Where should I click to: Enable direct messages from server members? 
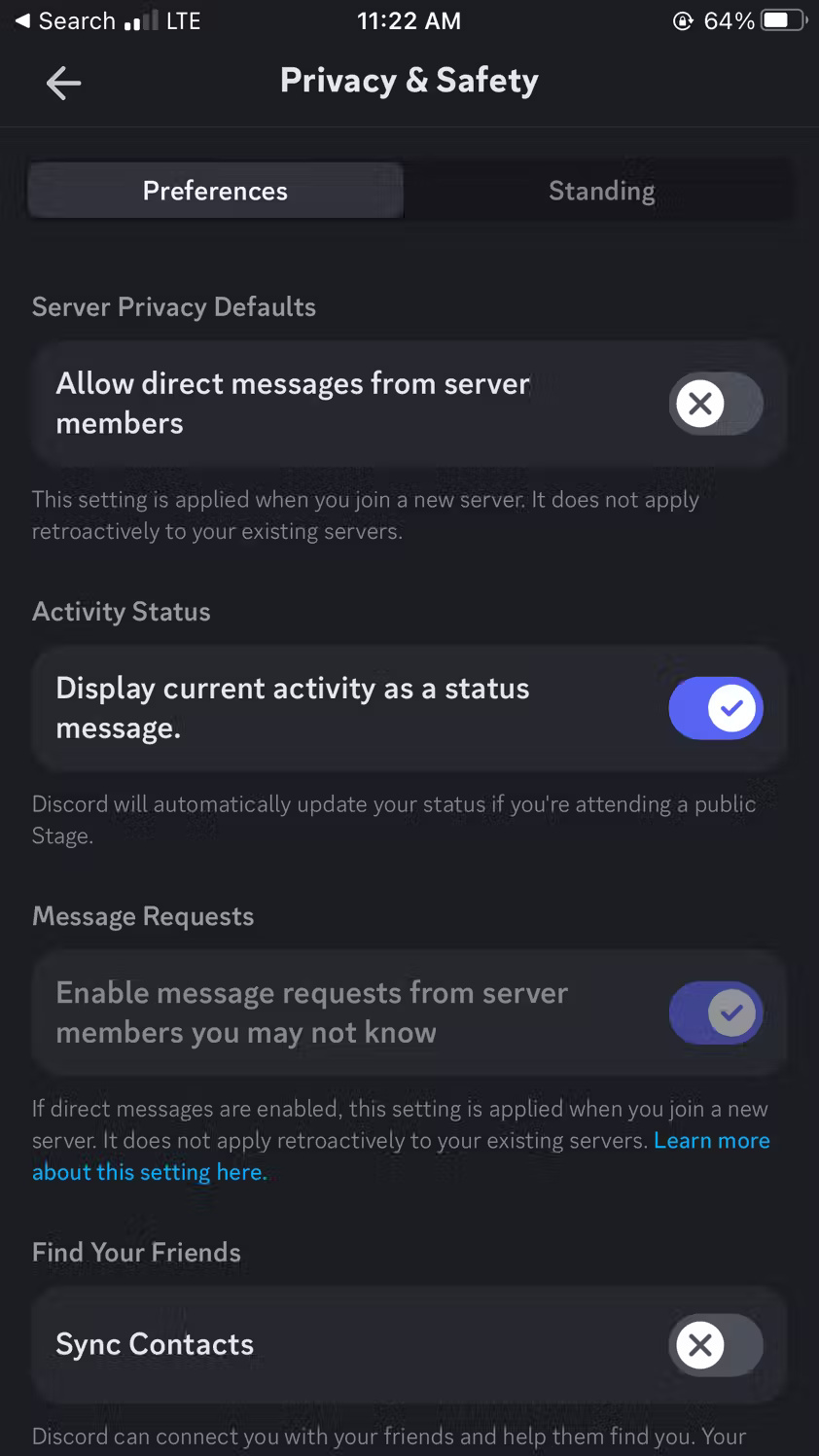coord(716,404)
